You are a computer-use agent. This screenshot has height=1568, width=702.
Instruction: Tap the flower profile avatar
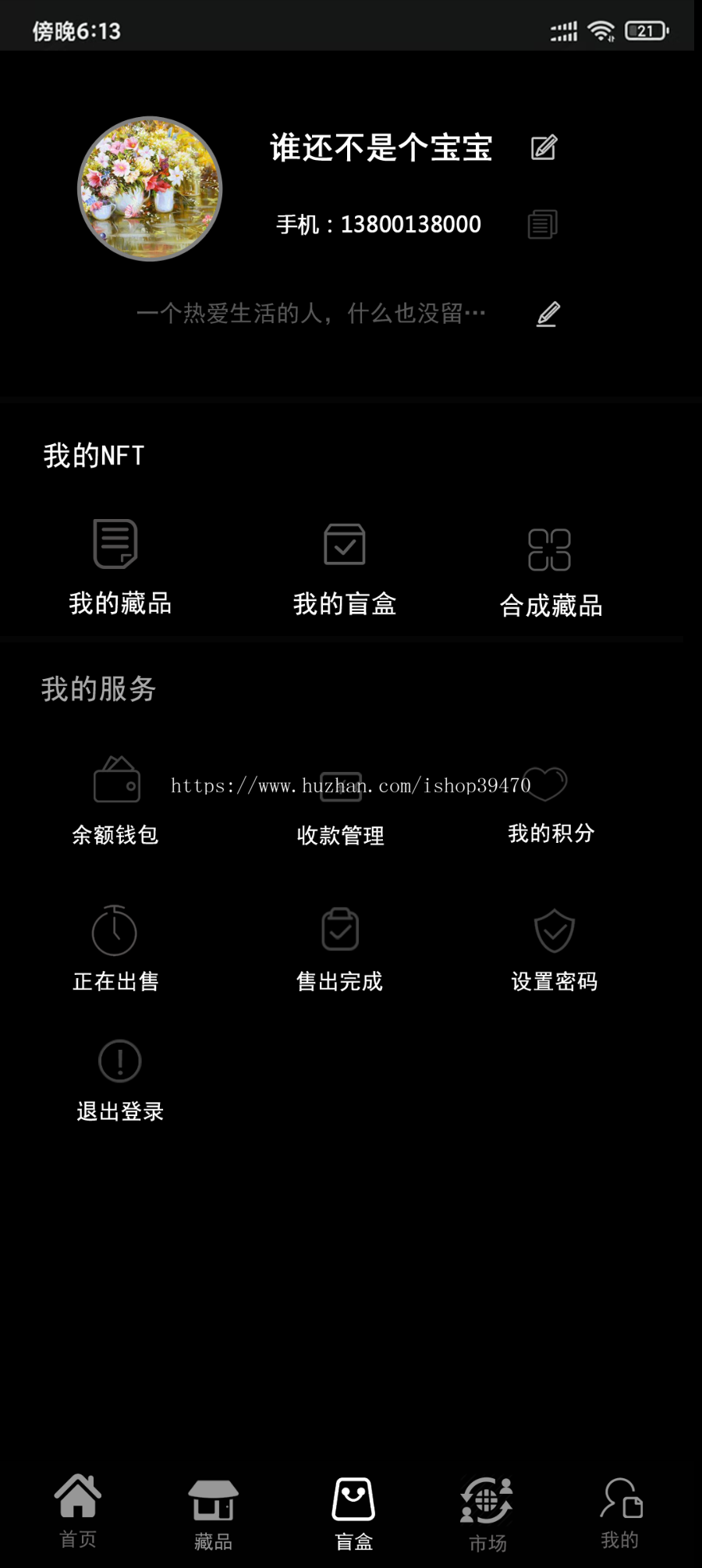(150, 189)
